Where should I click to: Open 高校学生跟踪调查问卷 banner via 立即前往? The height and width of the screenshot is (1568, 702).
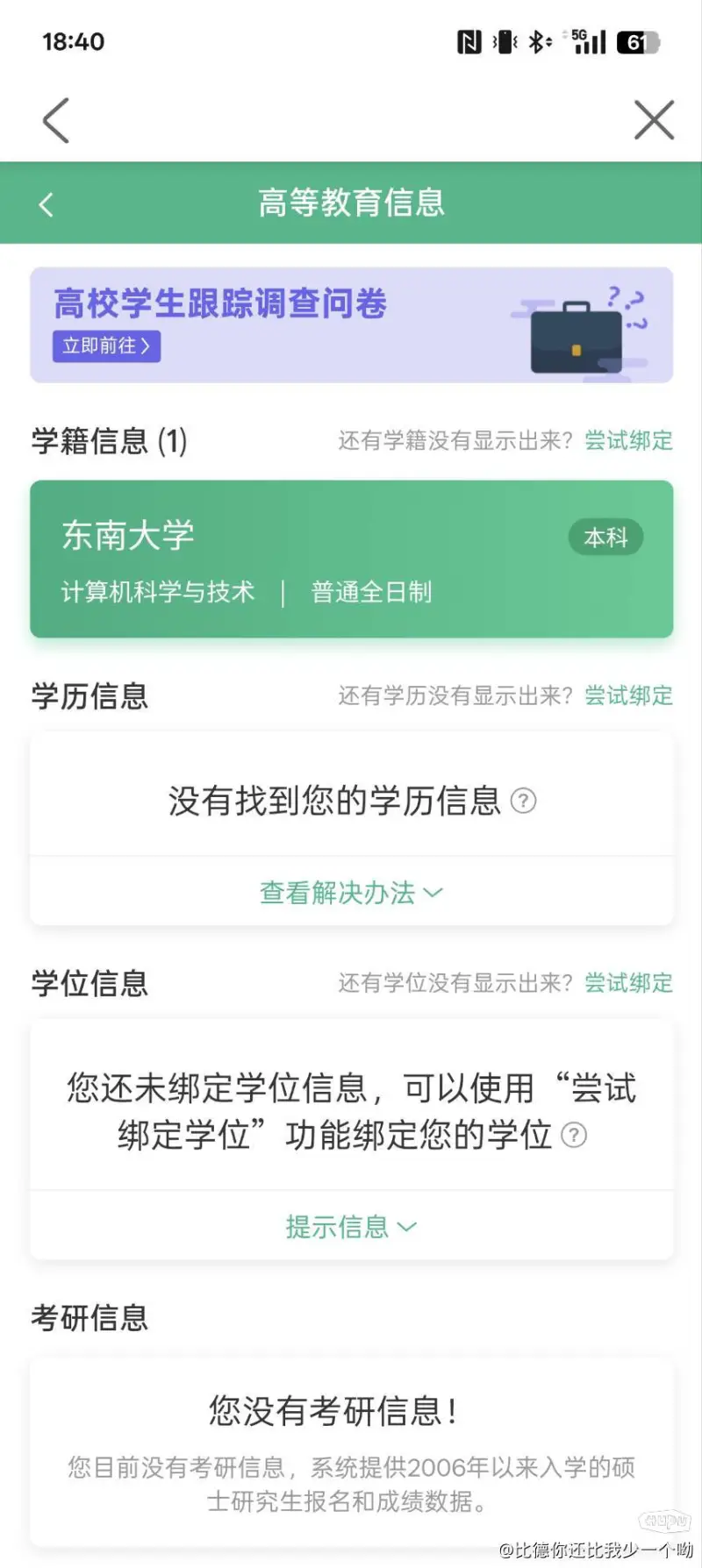(106, 346)
